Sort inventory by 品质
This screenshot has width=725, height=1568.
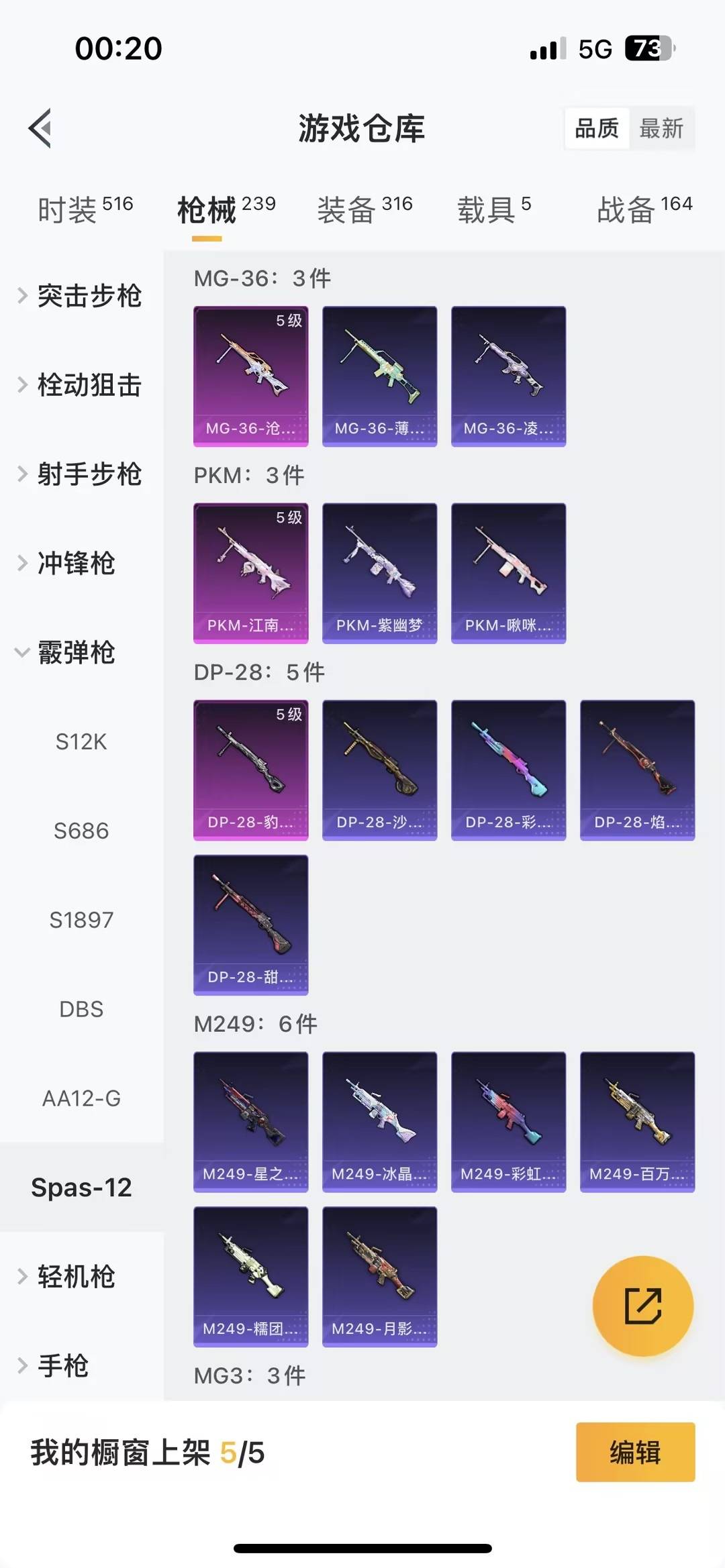pyautogui.click(x=597, y=129)
